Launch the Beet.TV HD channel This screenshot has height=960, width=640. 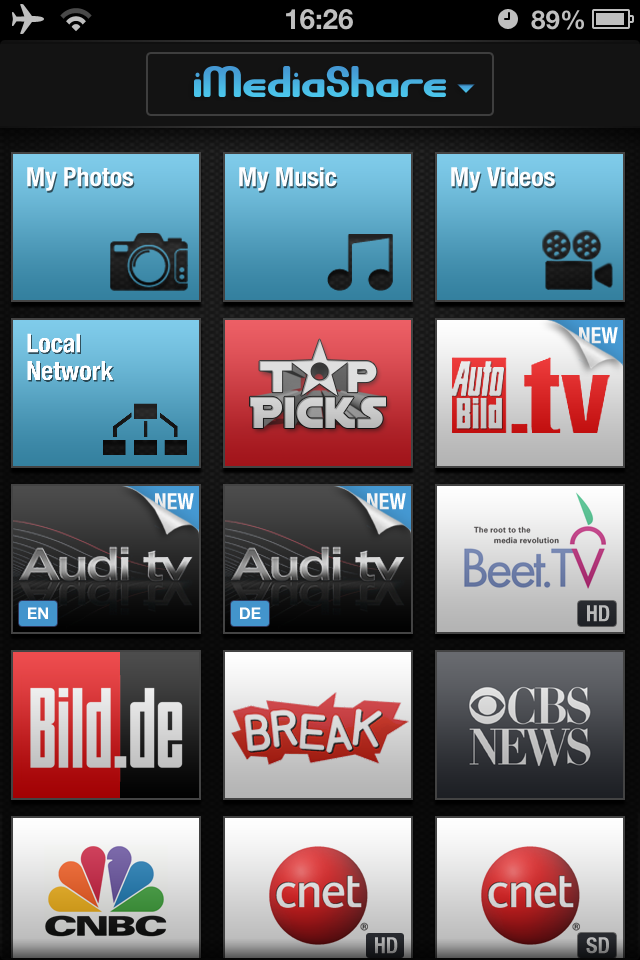[x=530, y=559]
